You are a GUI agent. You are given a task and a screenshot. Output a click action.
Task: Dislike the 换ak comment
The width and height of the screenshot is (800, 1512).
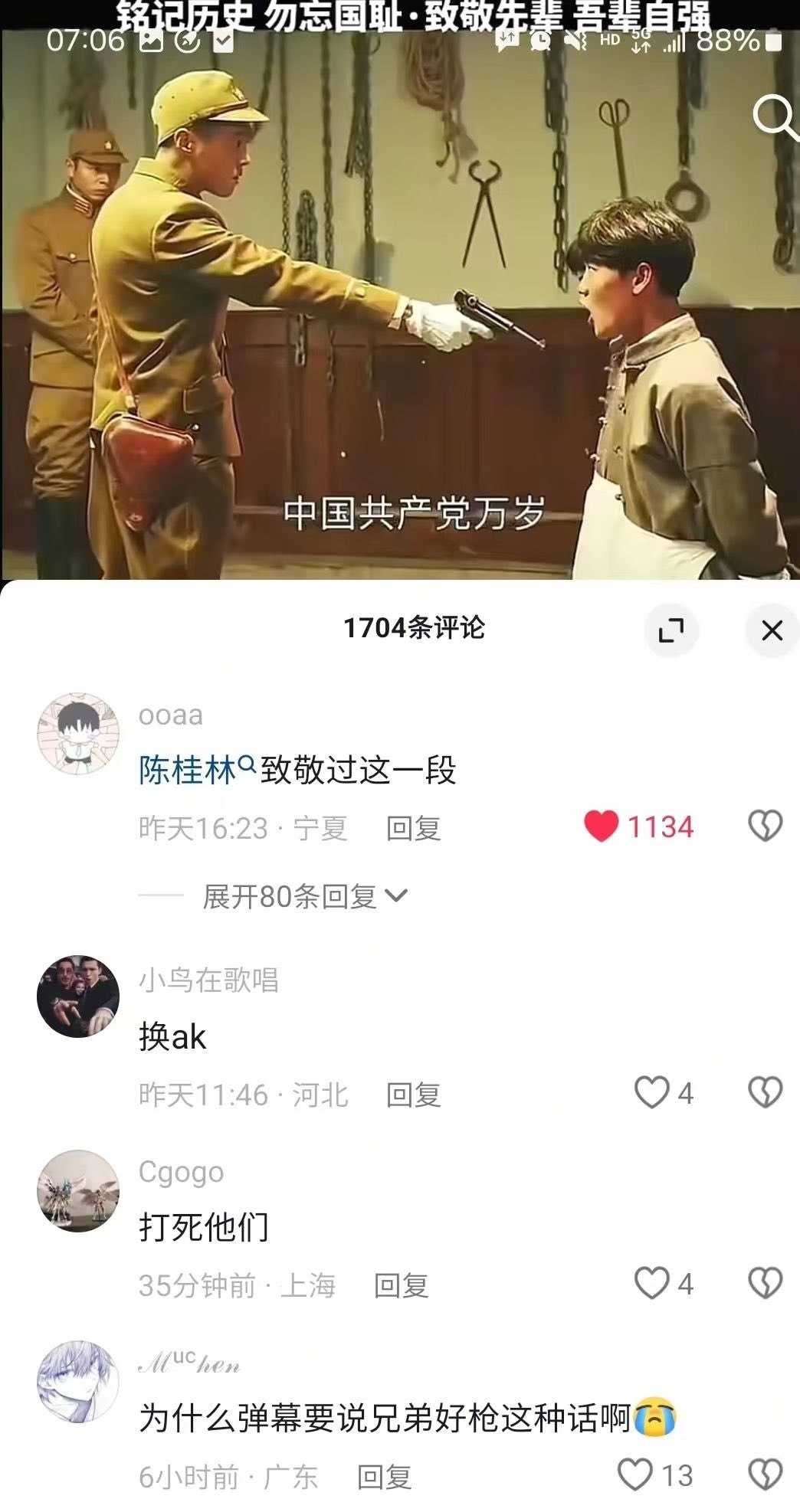click(x=765, y=1093)
